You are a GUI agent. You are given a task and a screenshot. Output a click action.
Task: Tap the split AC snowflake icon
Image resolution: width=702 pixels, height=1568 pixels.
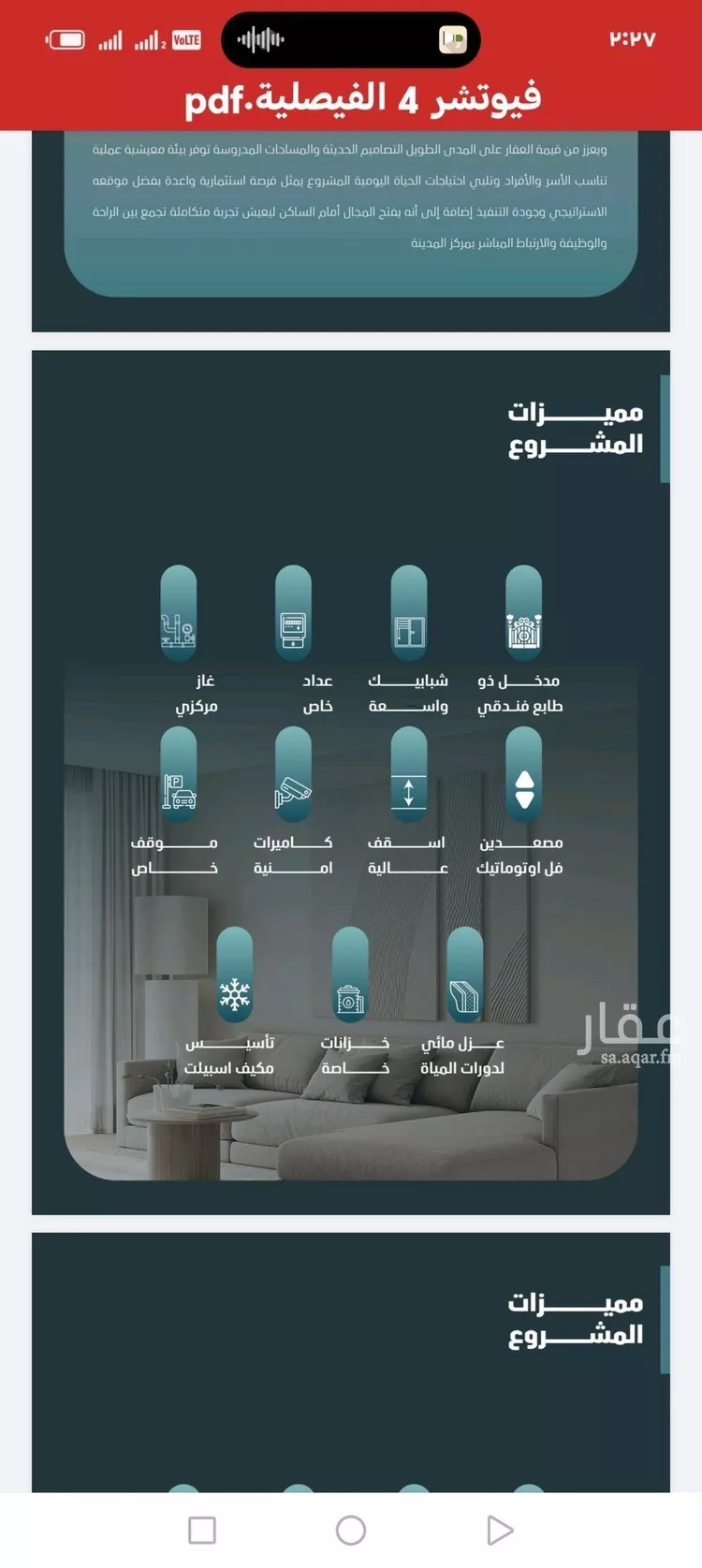236,992
